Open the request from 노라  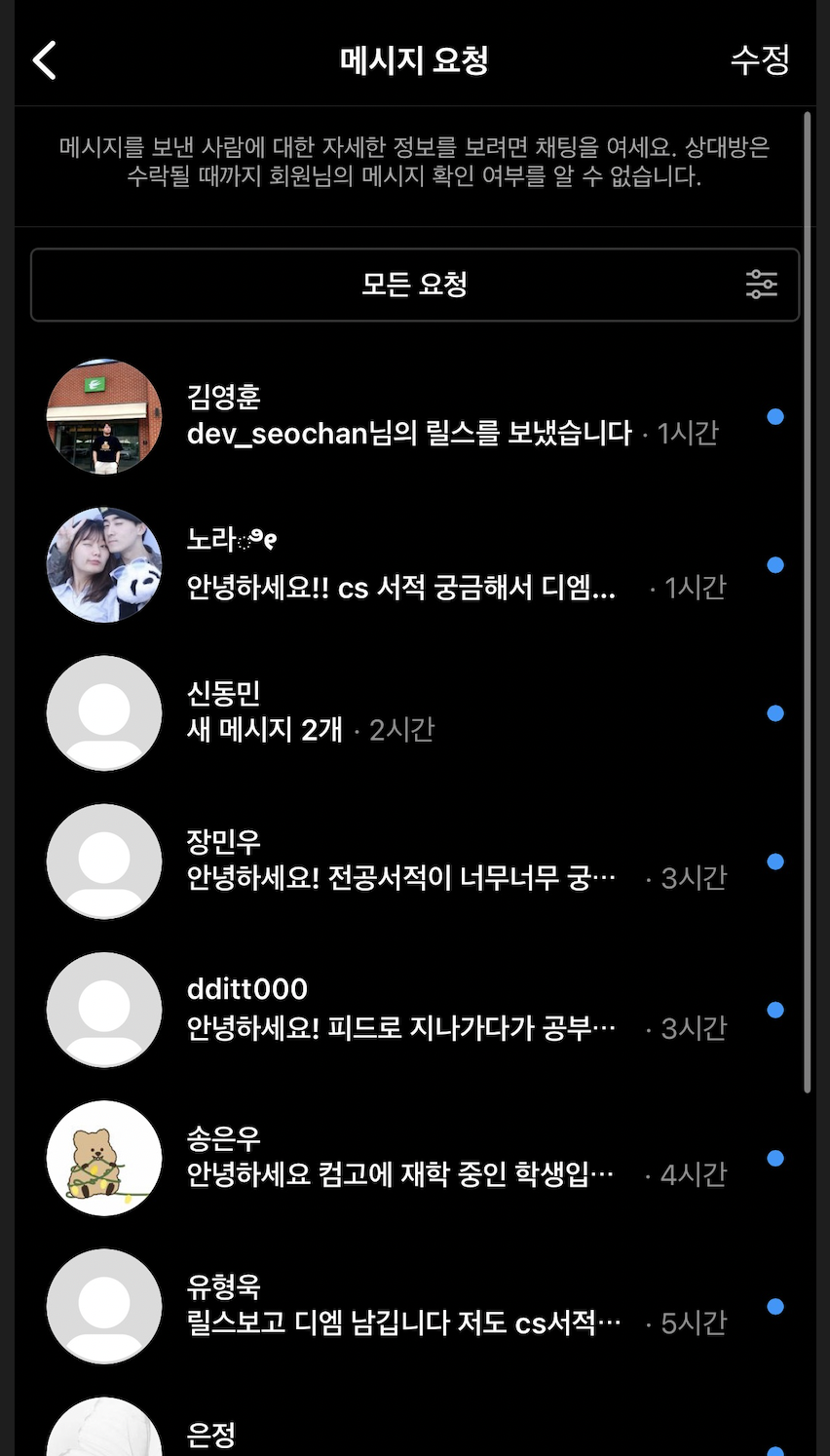pyautogui.click(x=409, y=565)
